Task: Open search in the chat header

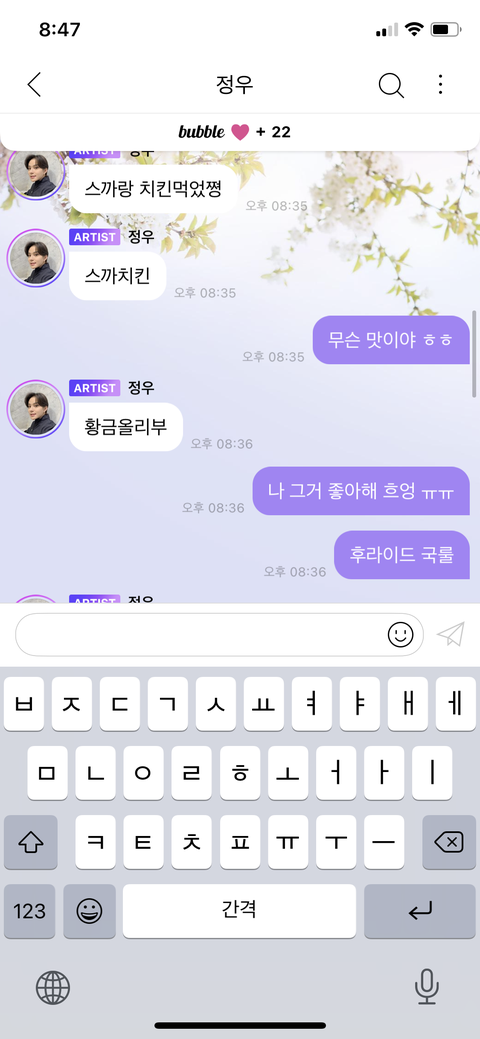Action: point(391,85)
